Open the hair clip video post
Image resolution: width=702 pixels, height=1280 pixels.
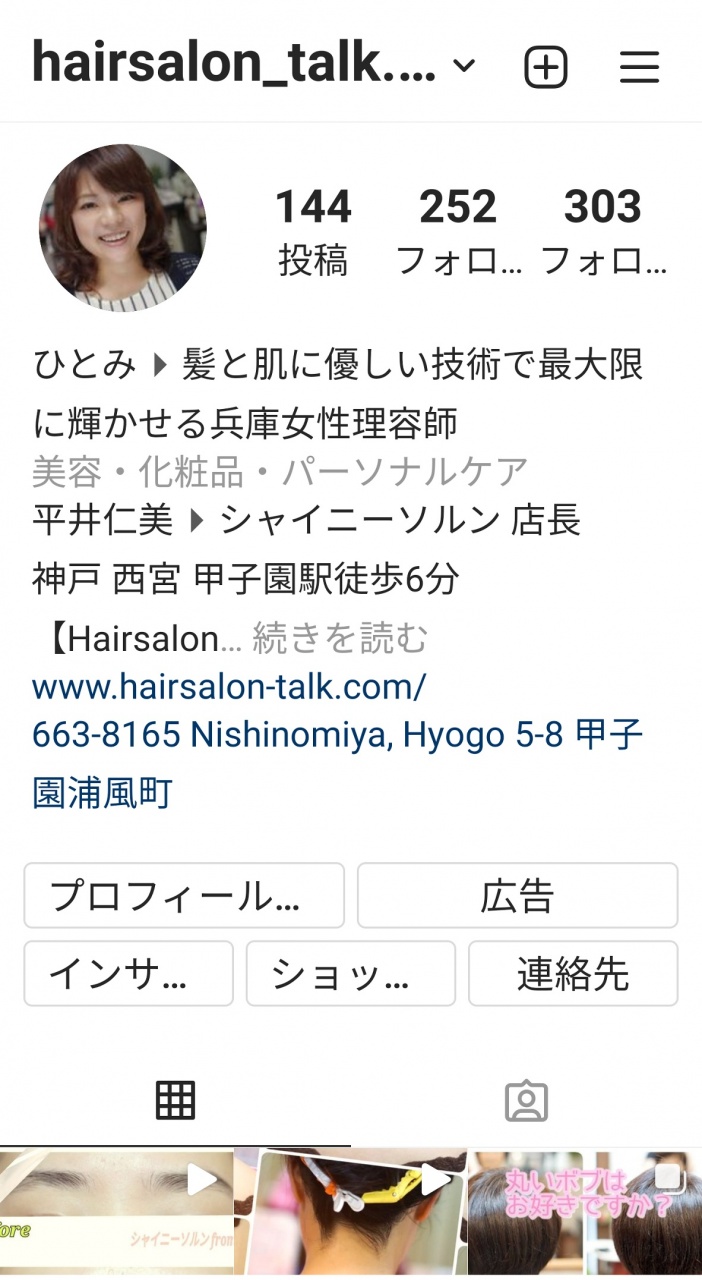pos(350,1213)
